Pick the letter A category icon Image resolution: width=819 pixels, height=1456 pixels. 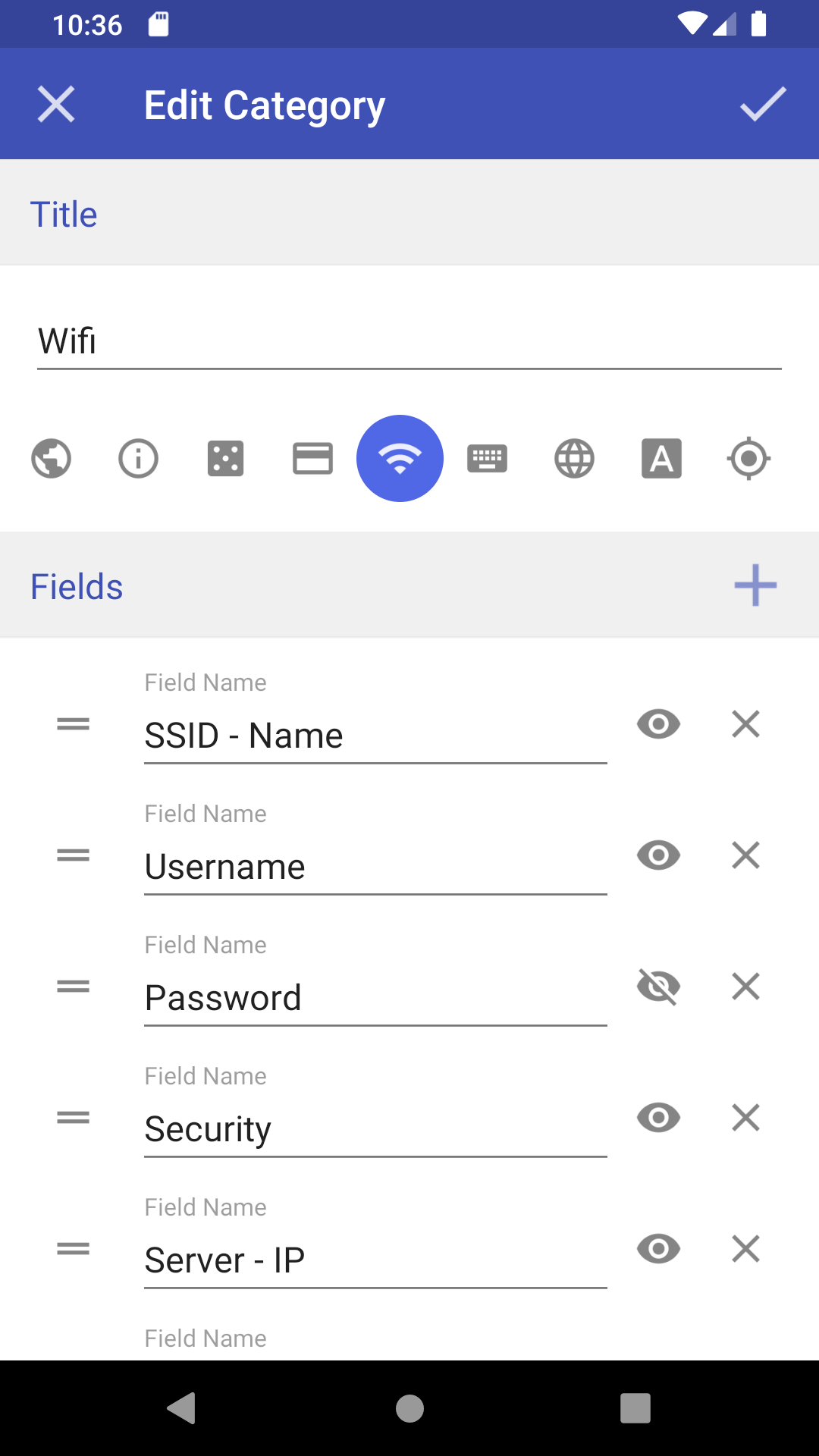click(x=661, y=458)
